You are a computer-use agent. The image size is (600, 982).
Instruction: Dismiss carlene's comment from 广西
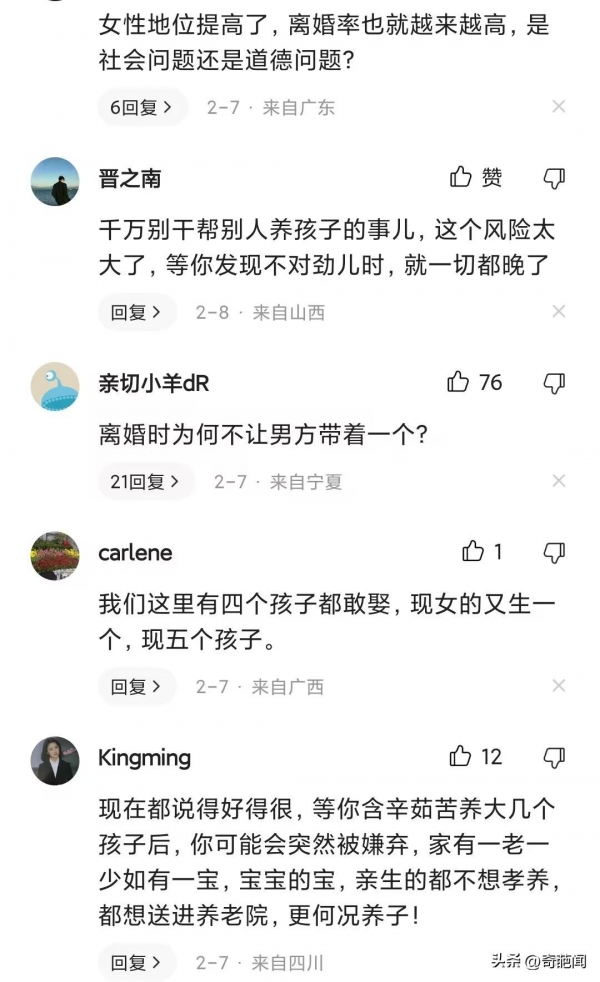559,687
